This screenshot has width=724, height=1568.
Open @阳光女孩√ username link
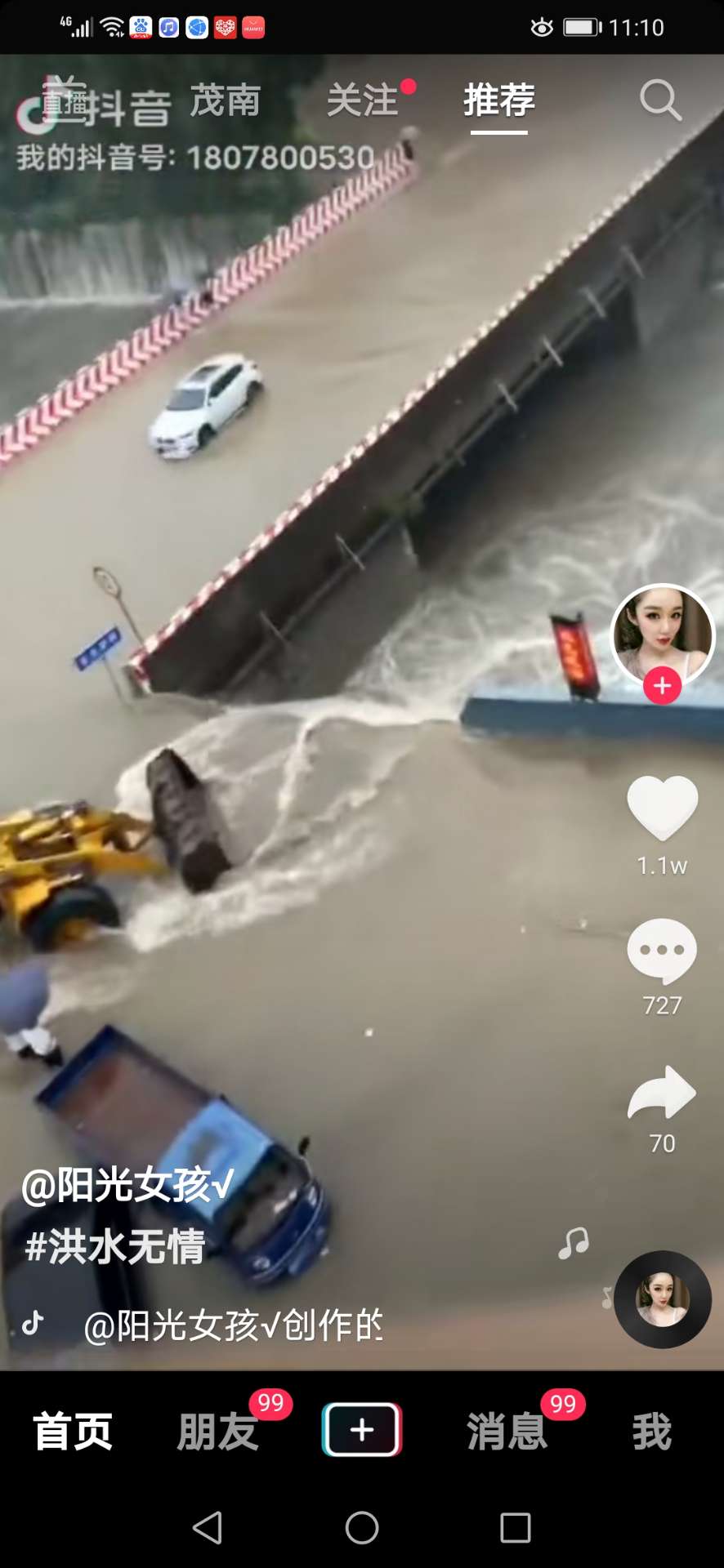point(127,1185)
